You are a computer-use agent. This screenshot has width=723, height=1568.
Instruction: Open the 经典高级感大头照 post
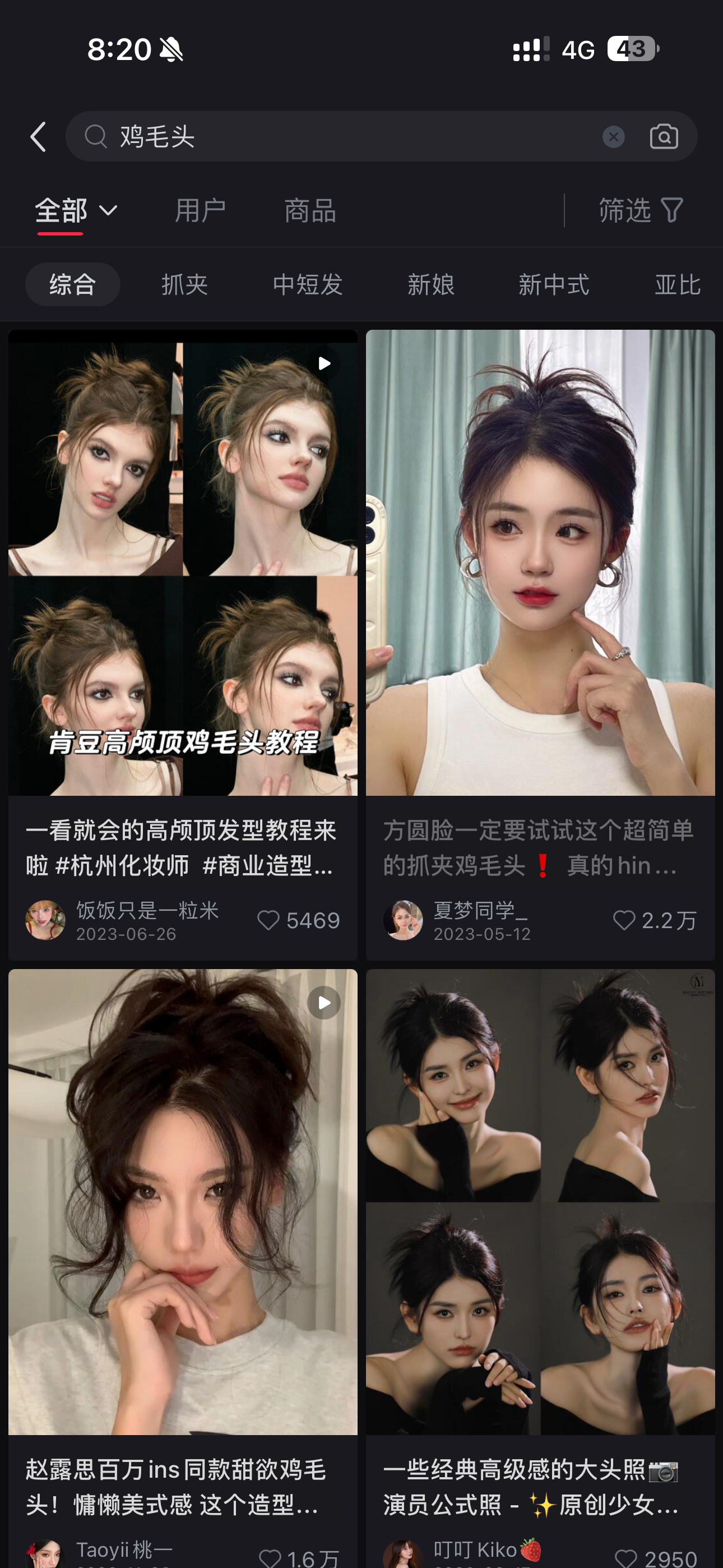pos(540,1202)
